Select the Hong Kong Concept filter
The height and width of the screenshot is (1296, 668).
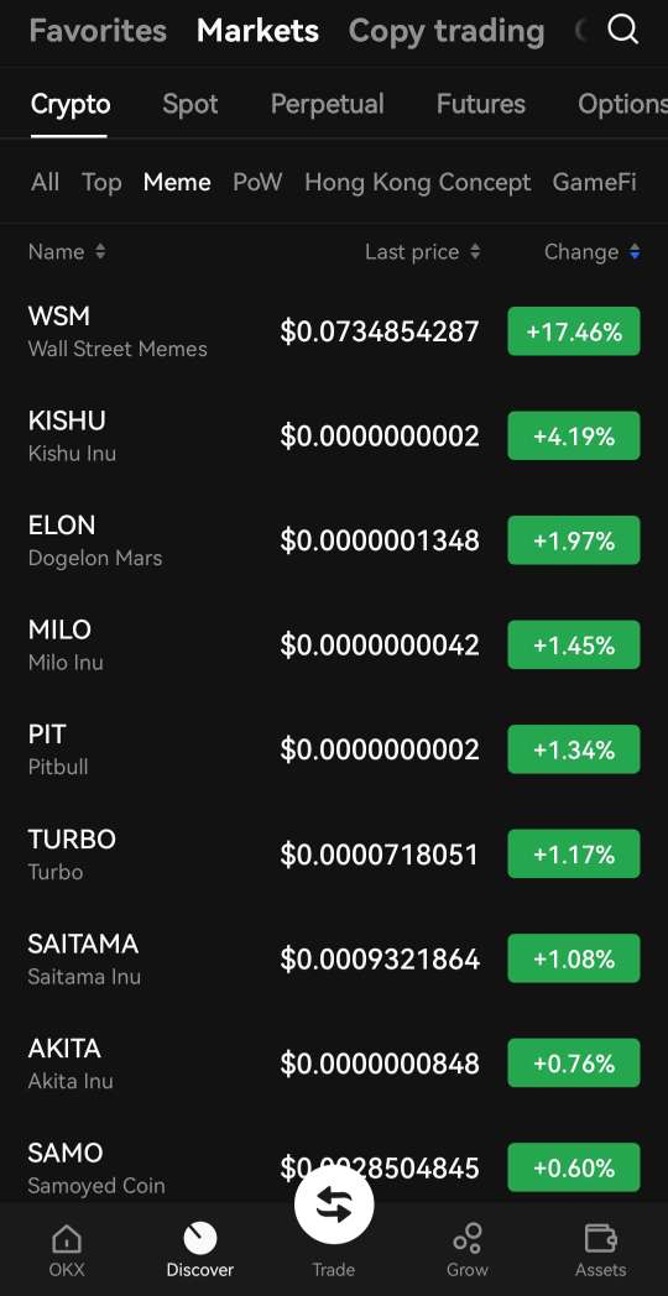417,182
